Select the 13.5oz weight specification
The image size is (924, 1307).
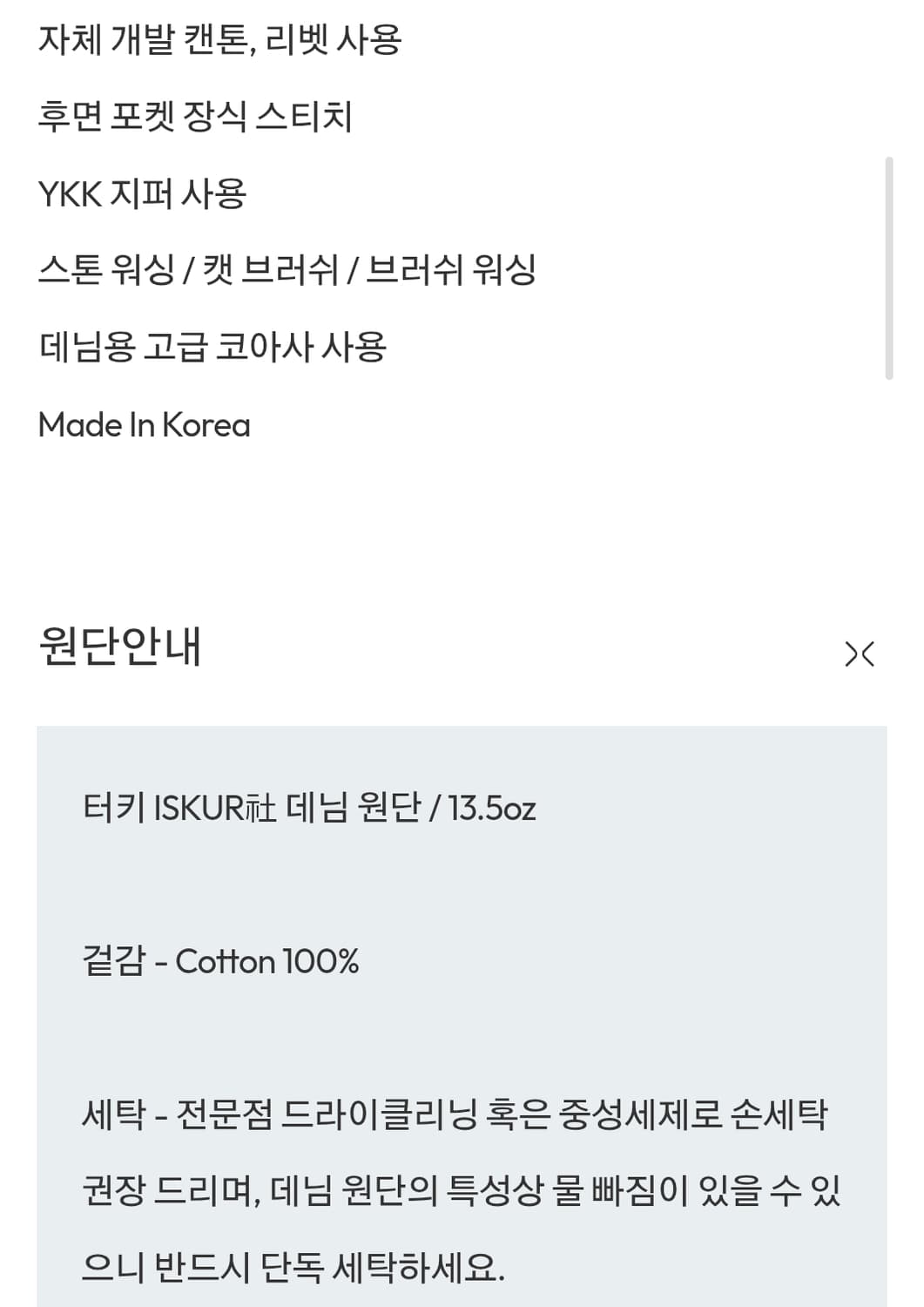(496, 806)
